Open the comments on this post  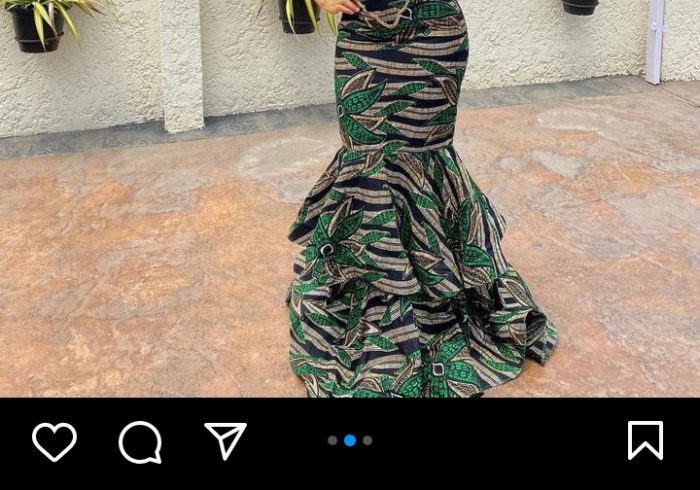point(140,441)
